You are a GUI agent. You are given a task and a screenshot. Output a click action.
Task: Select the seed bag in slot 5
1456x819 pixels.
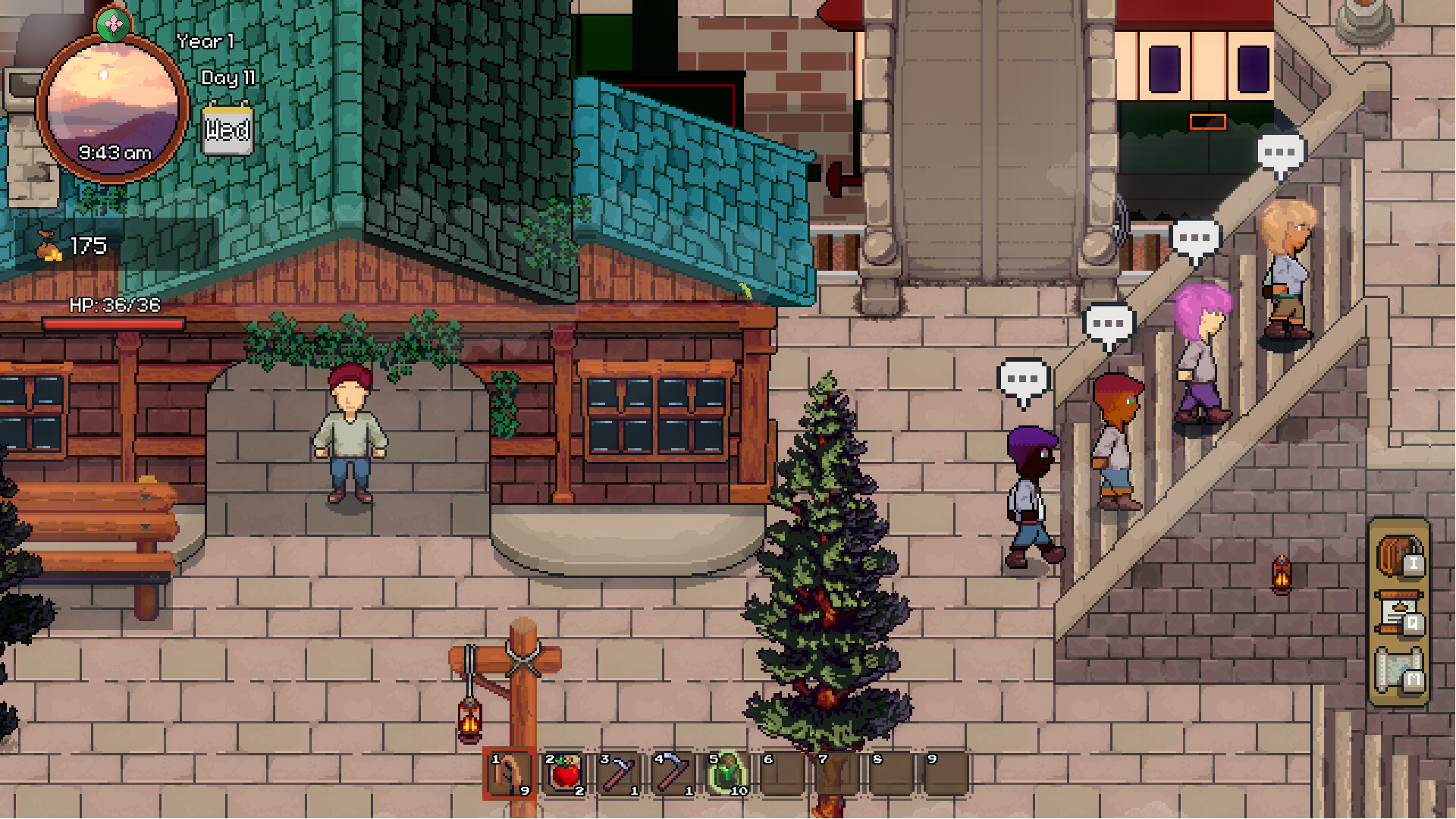point(728,774)
